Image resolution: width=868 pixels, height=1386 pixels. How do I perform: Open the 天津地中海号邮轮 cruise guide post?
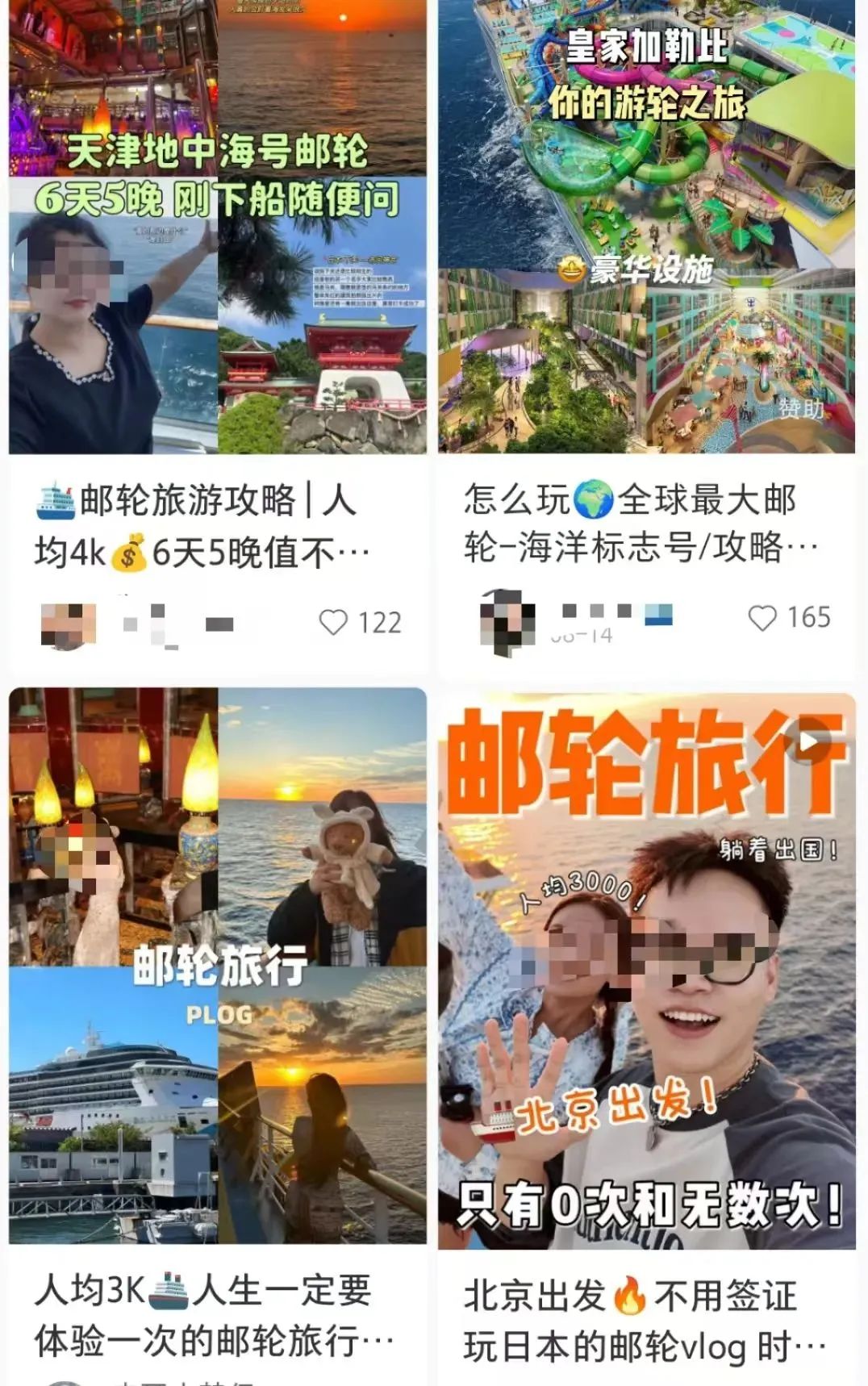tap(218, 227)
